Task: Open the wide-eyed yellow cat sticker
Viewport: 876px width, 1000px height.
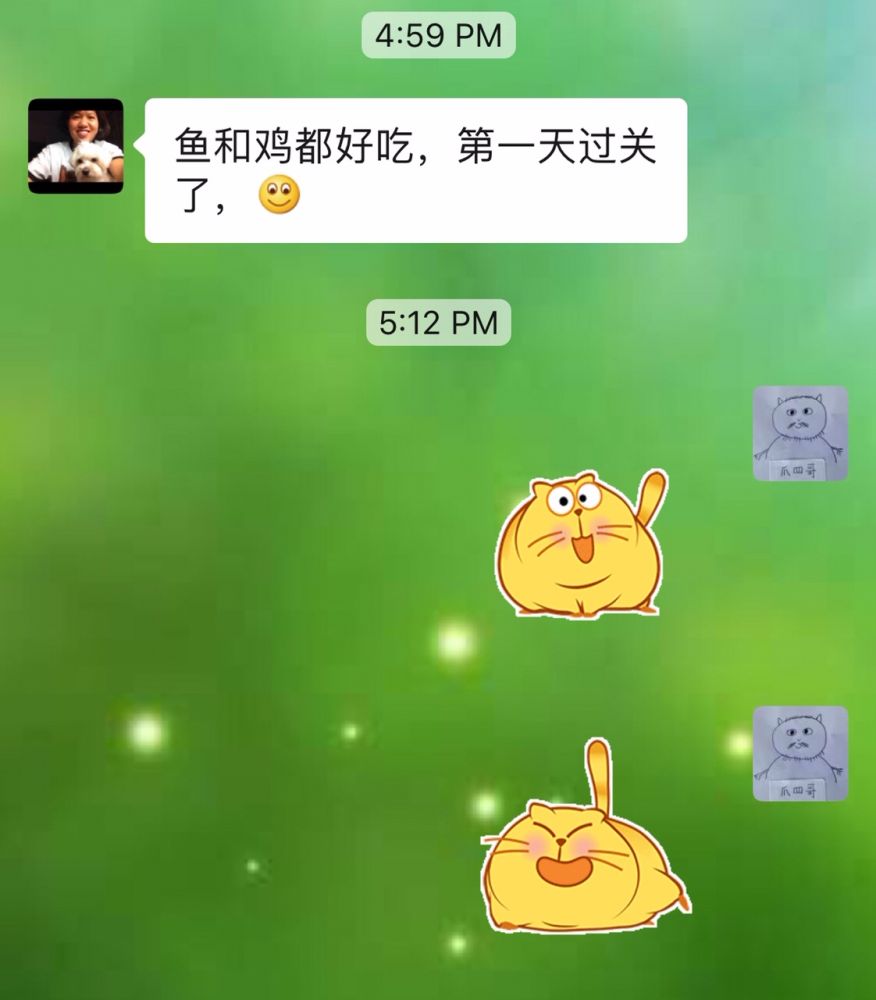Action: [579, 545]
